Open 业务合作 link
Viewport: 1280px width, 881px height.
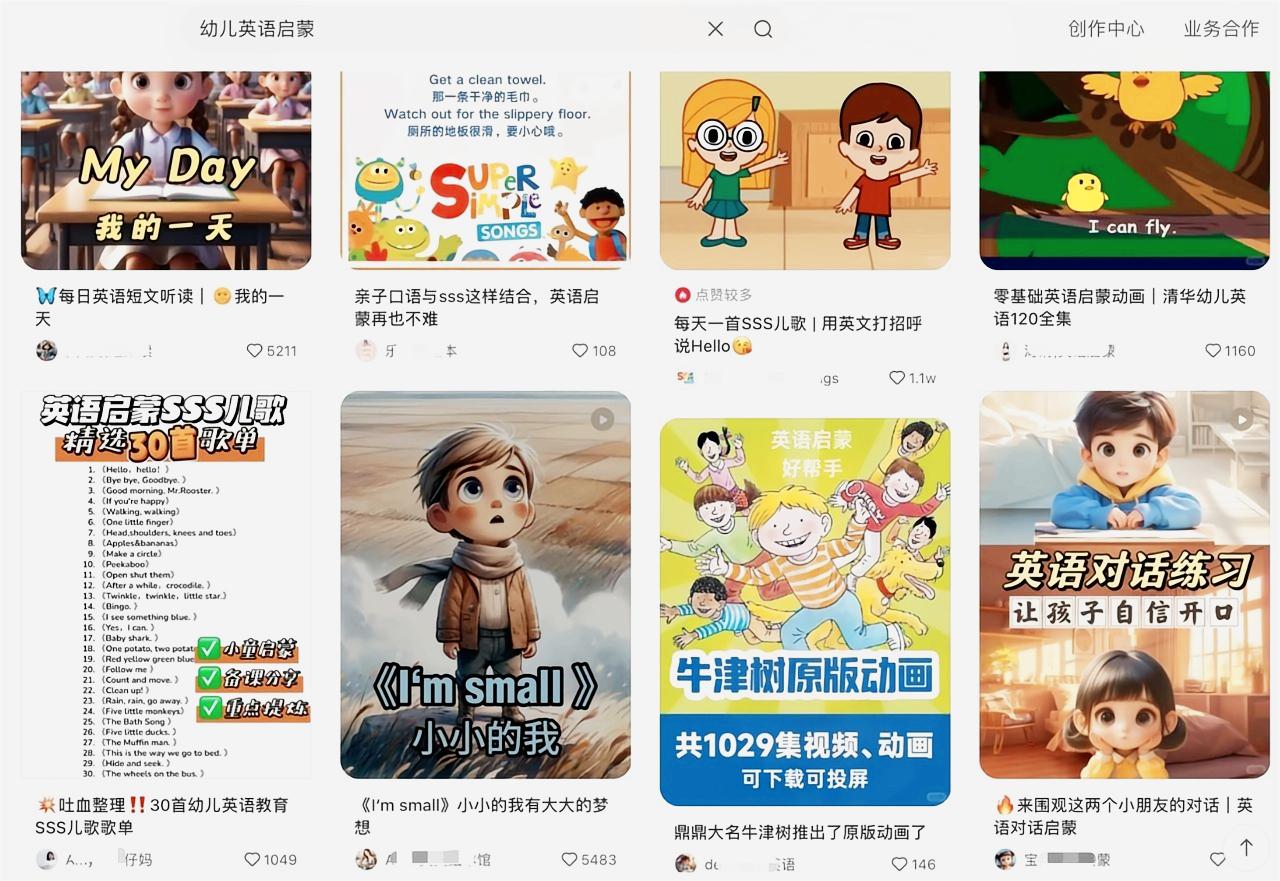tap(1220, 29)
